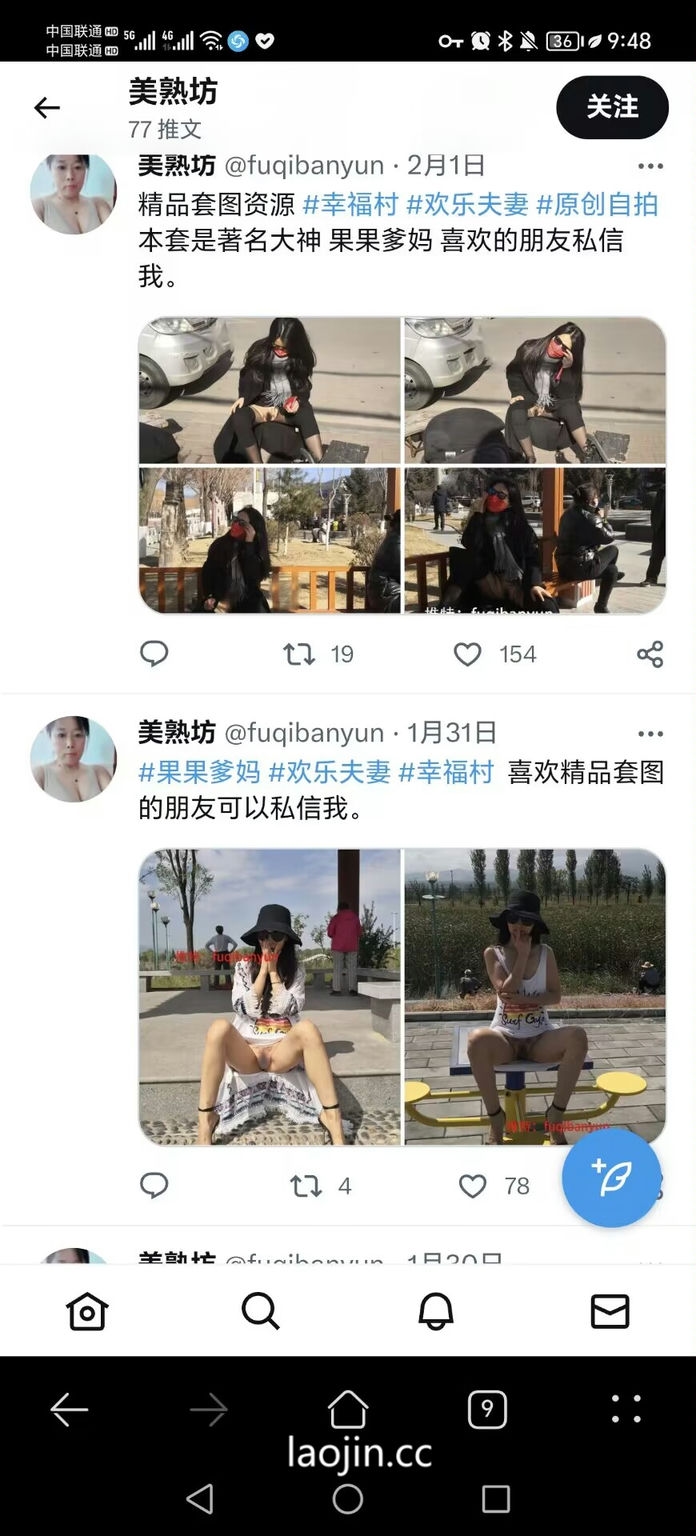Screen dimensions: 696x1536
Task: Tap the 关注 follow button
Action: [x=612, y=107]
